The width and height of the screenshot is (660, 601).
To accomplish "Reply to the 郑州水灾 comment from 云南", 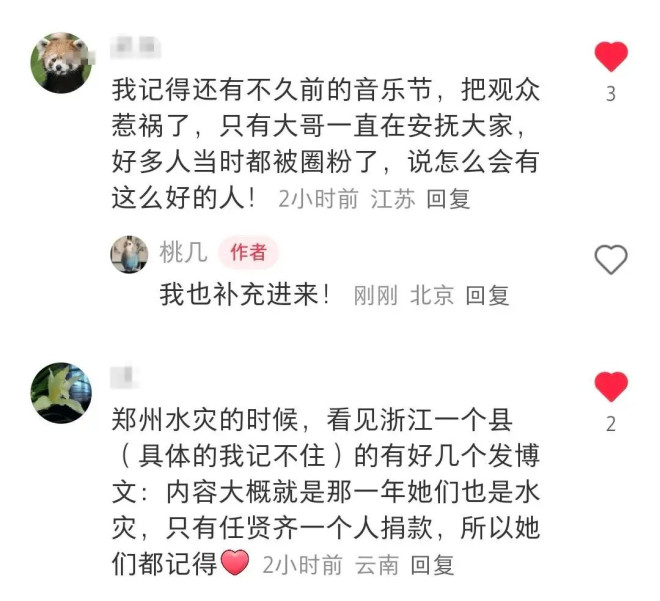I will [x=432, y=564].
